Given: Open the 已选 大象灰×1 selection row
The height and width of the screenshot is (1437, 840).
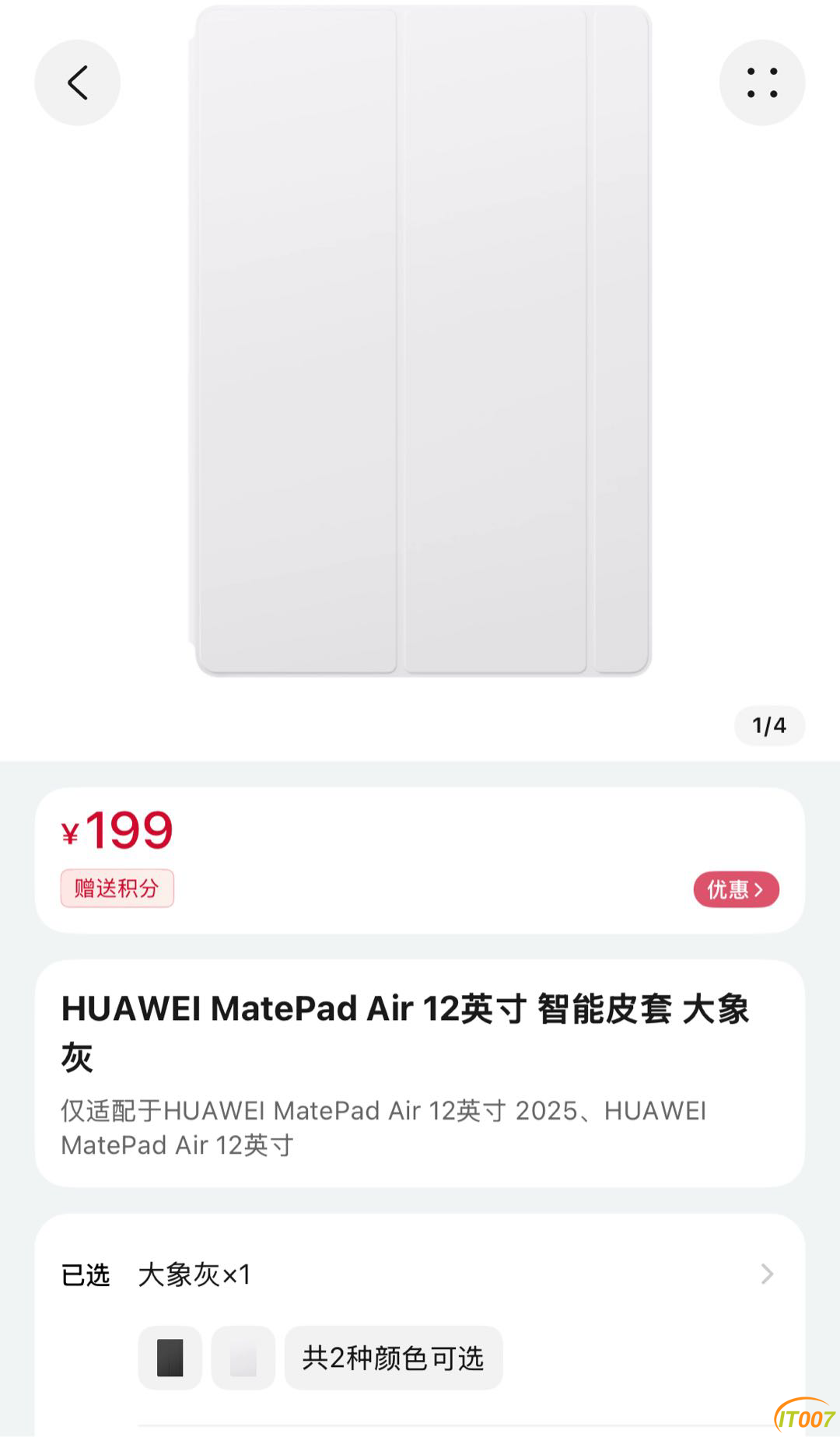Looking at the screenshot, I should [x=420, y=1274].
